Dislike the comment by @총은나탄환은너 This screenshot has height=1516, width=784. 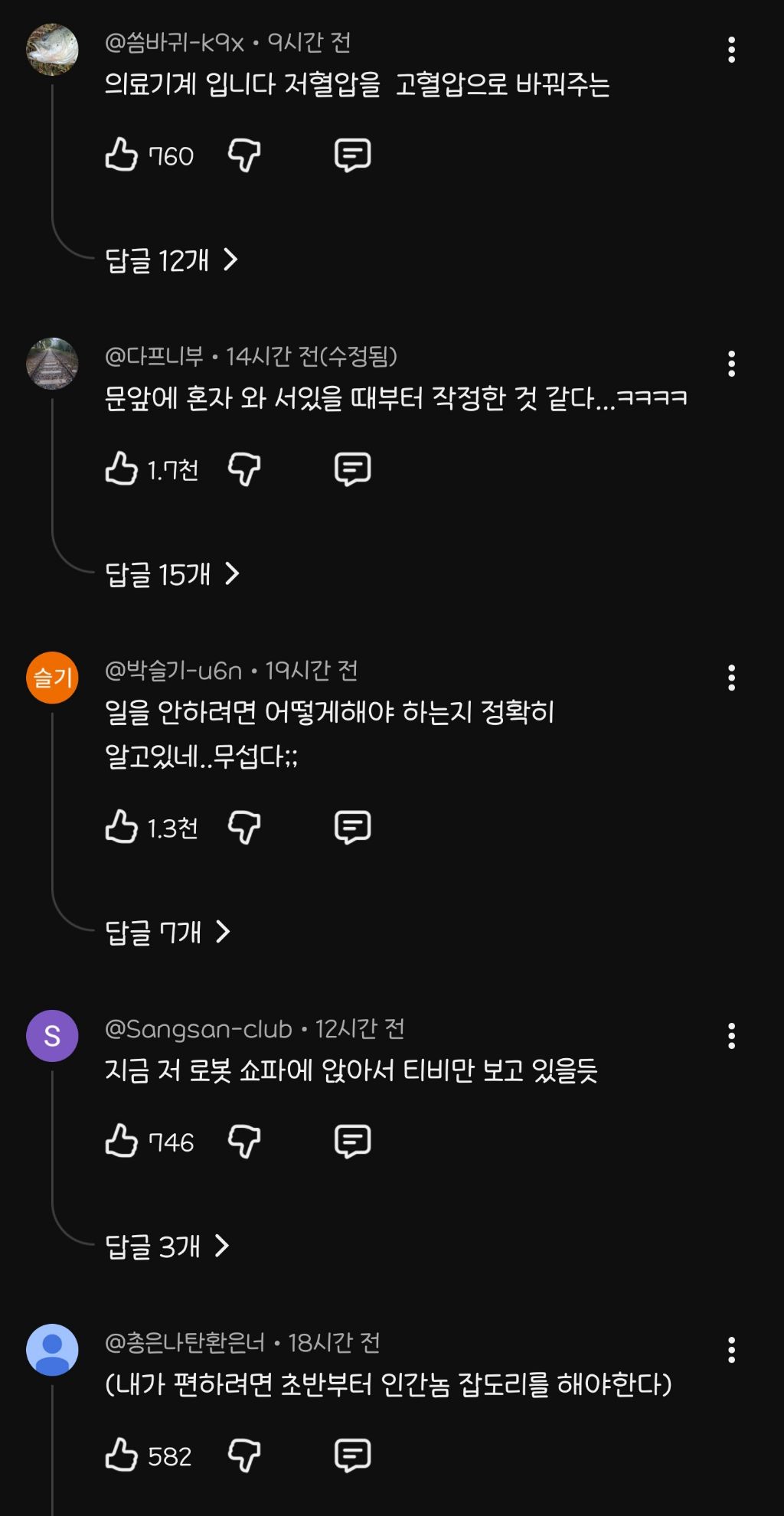point(244,1455)
